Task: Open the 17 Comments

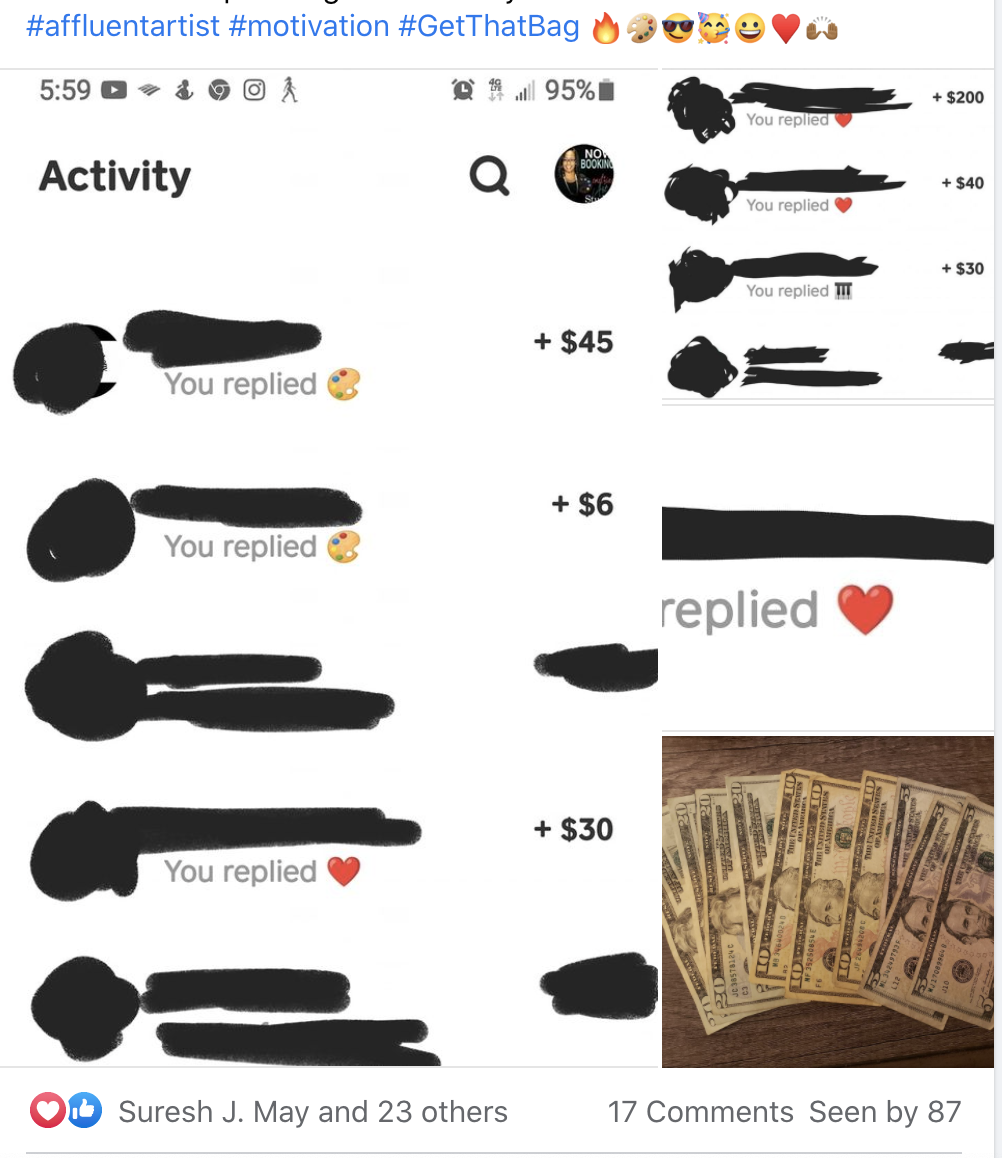Action: click(700, 1111)
